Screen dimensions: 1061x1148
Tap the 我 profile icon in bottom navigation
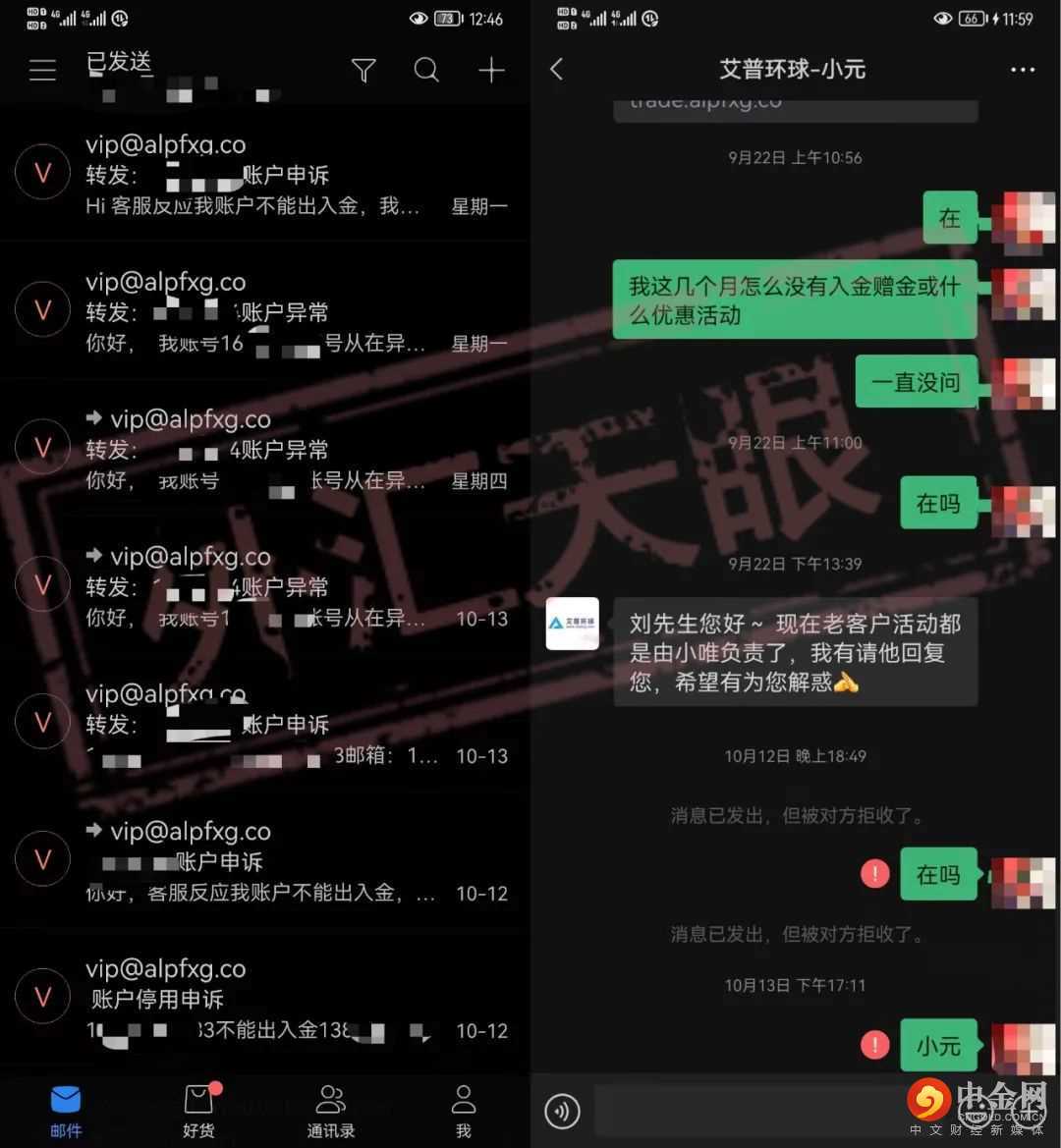[x=463, y=1111]
